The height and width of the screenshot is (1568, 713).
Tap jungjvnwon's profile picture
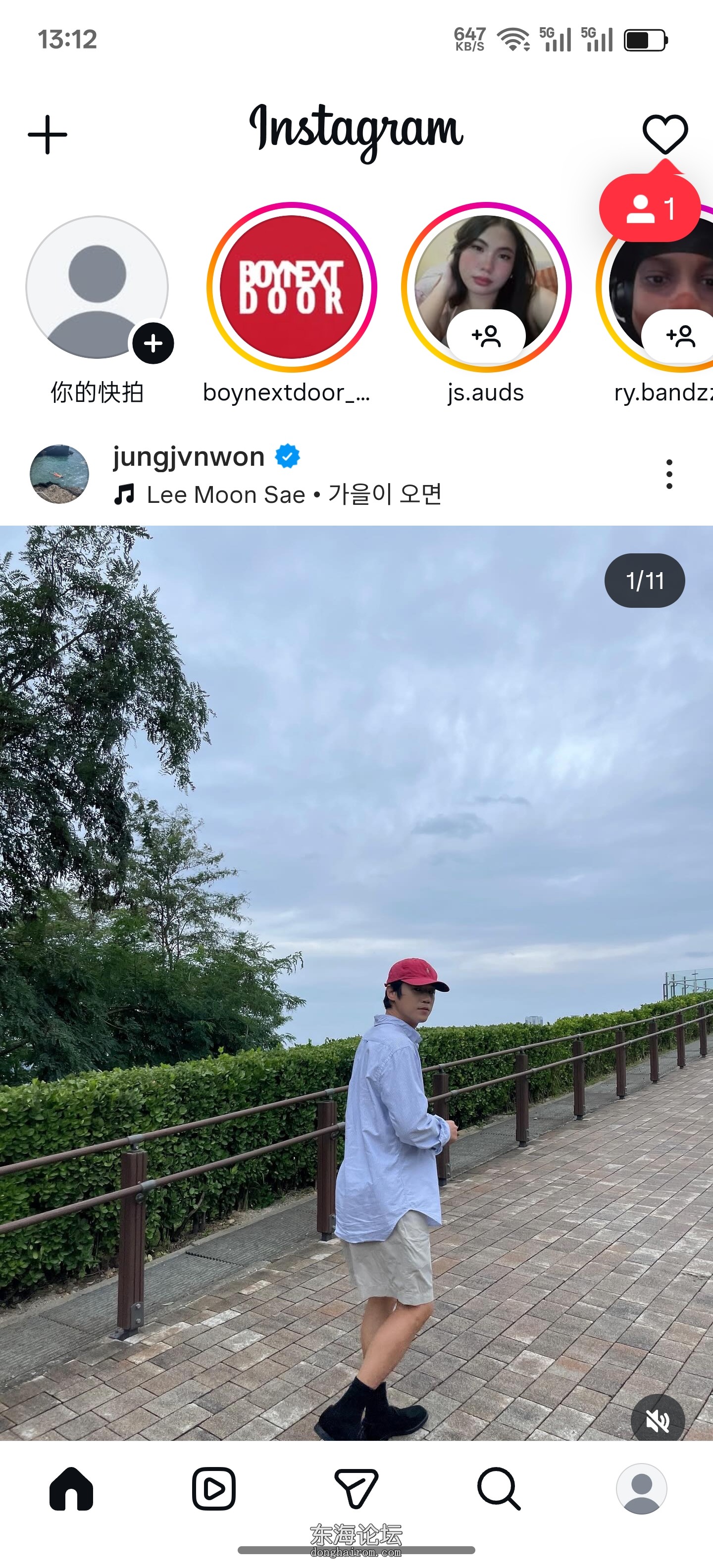pos(59,474)
